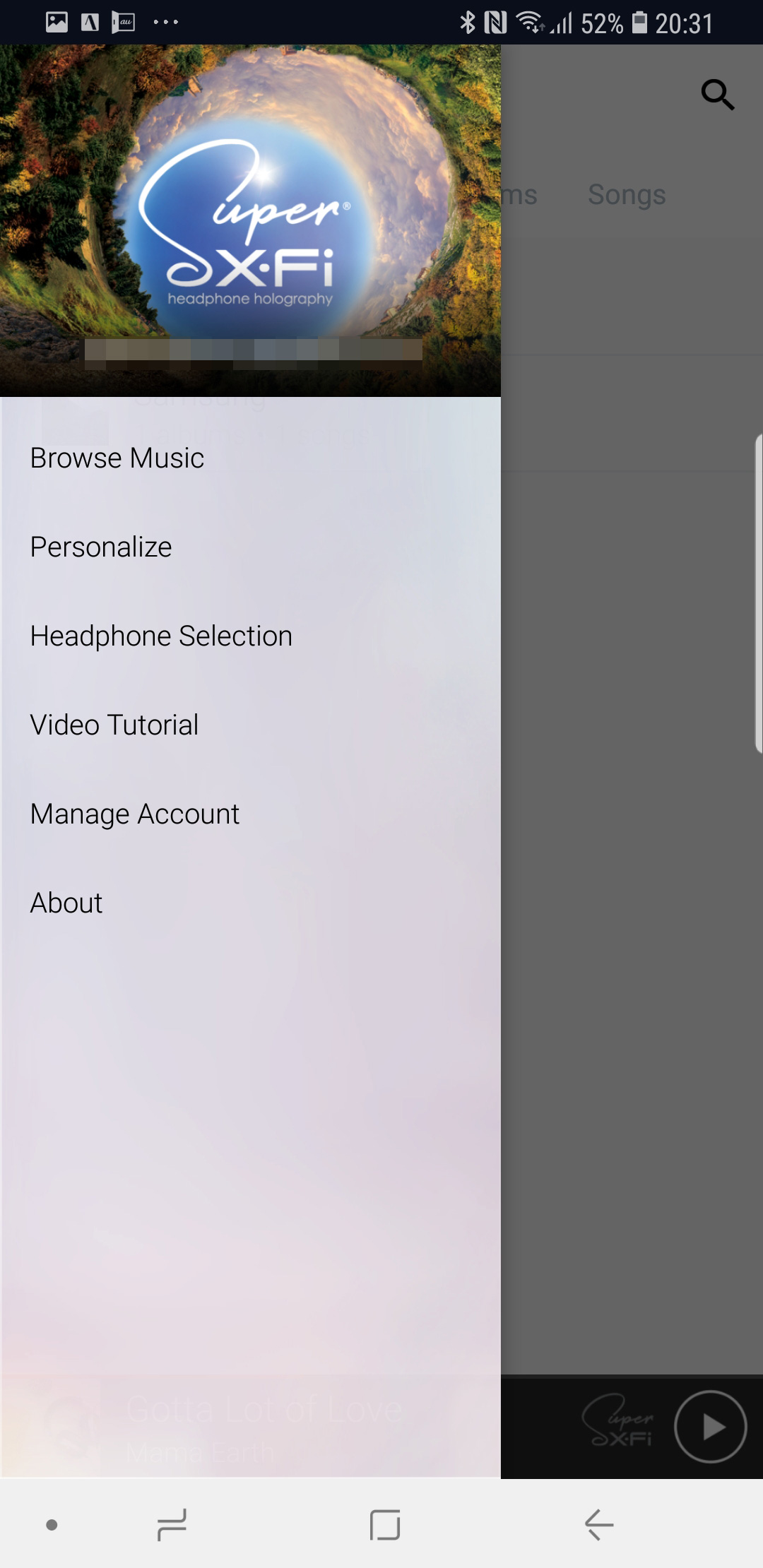763x1568 pixels.
Task: Open Manage Account
Action: 135,814
